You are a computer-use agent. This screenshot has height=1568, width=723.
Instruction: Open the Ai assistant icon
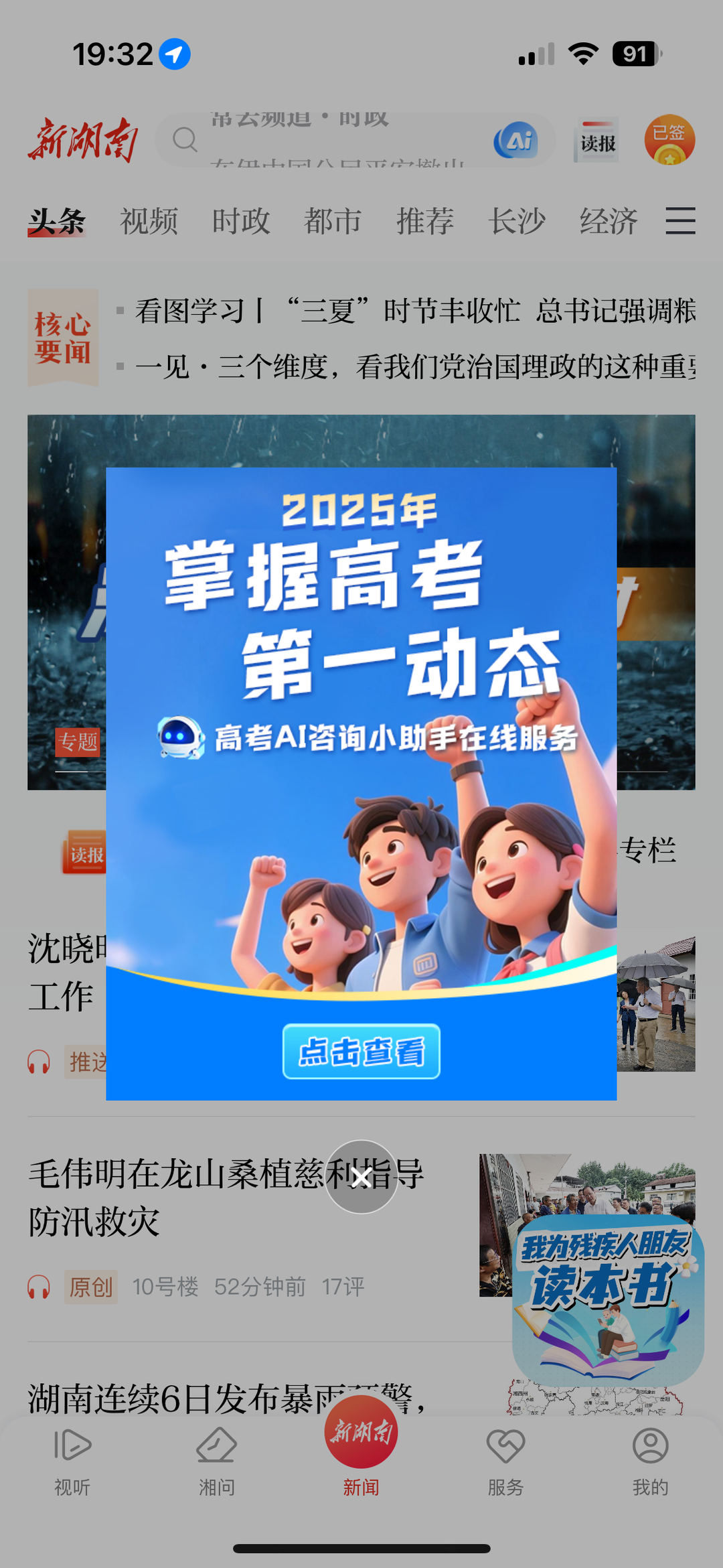[x=516, y=141]
